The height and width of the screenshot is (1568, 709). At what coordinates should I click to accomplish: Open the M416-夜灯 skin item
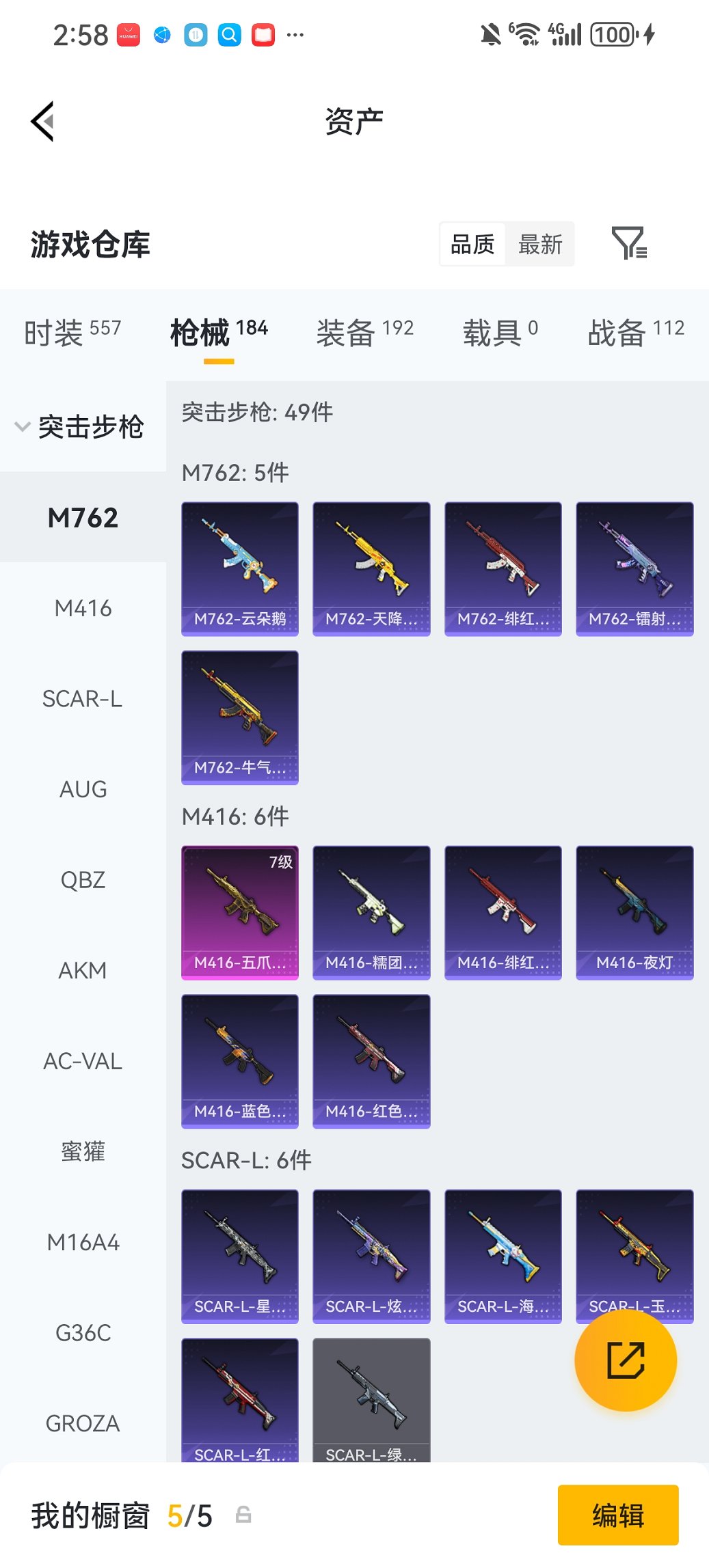(634, 912)
